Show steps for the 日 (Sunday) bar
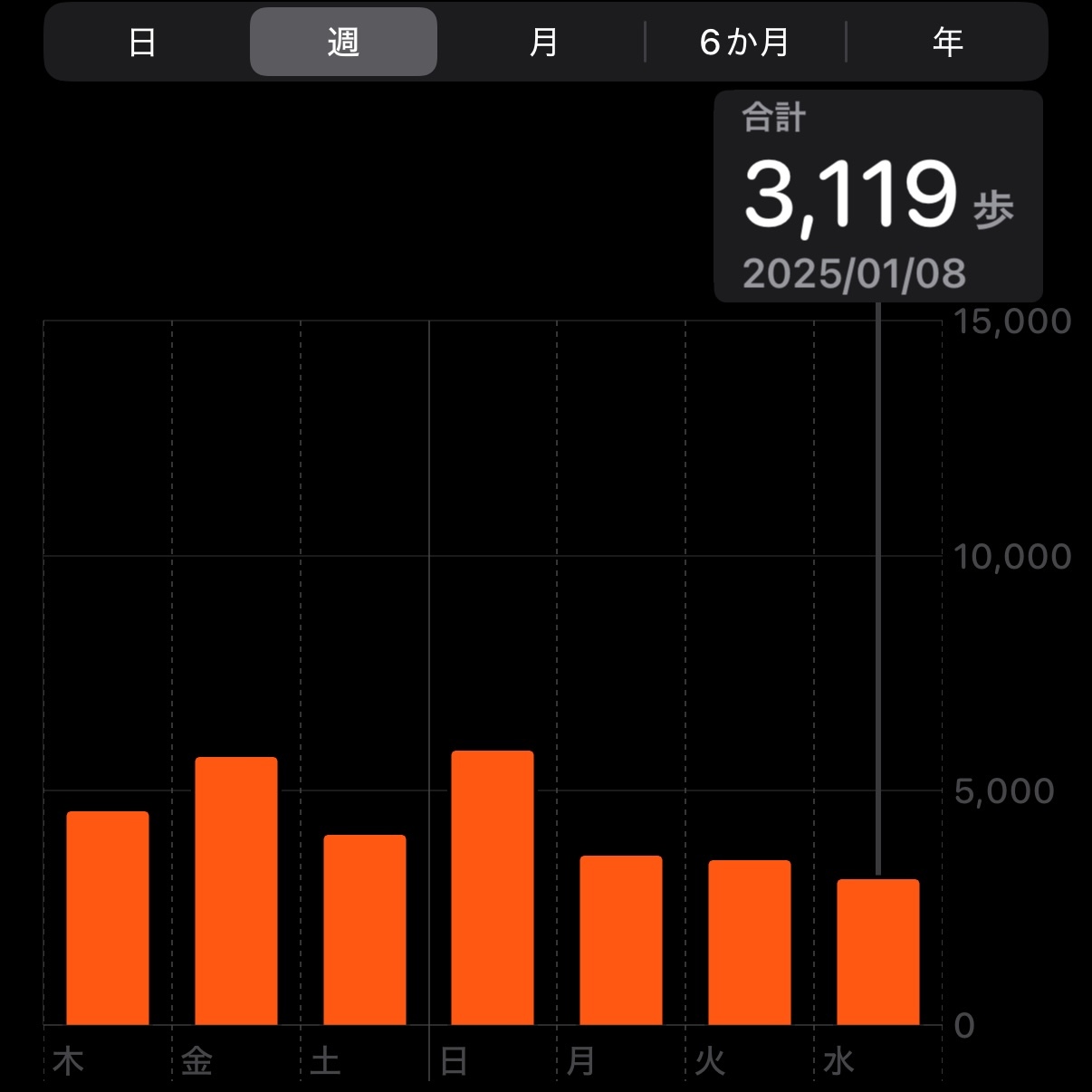The height and width of the screenshot is (1092, 1092). tap(493, 887)
